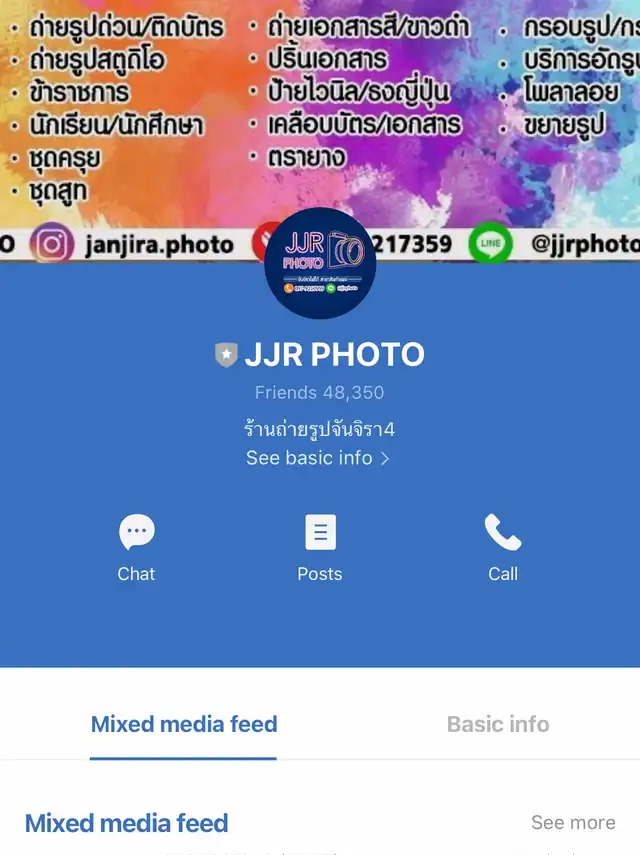Image resolution: width=640 pixels, height=855 pixels.
Task: Switch to the Basic info tab
Action: (498, 724)
